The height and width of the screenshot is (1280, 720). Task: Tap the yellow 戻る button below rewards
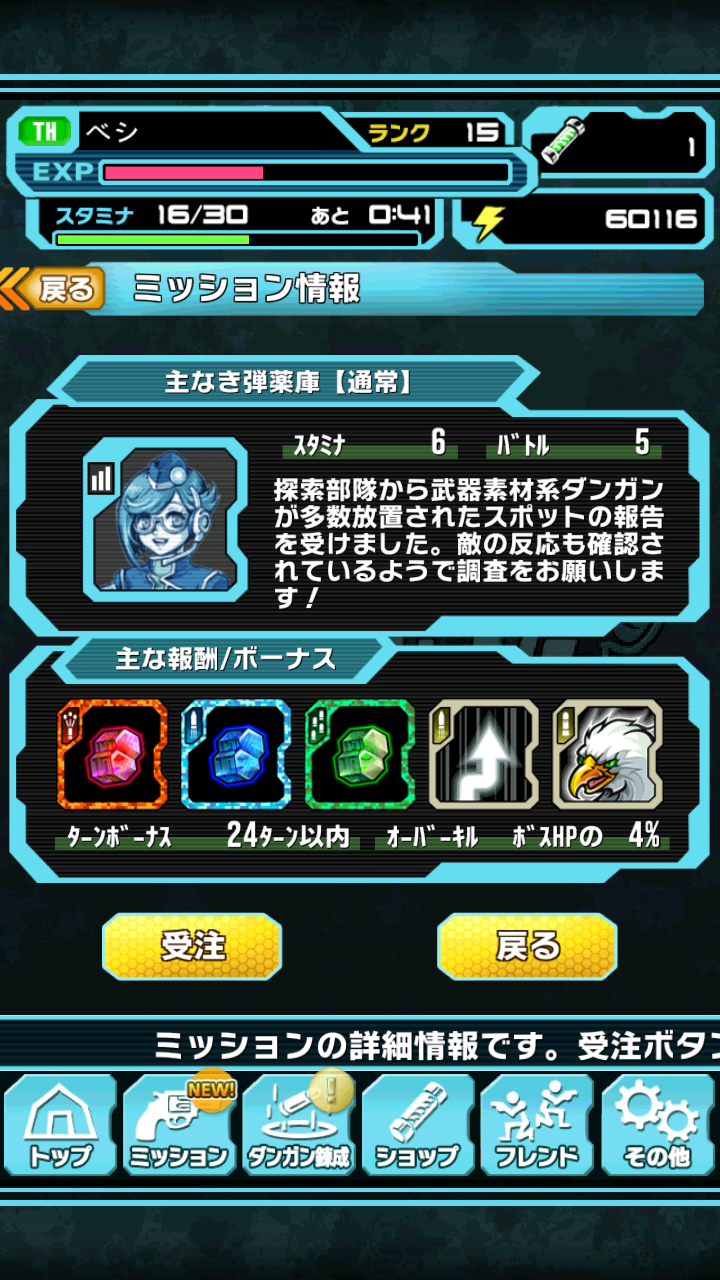click(x=527, y=946)
